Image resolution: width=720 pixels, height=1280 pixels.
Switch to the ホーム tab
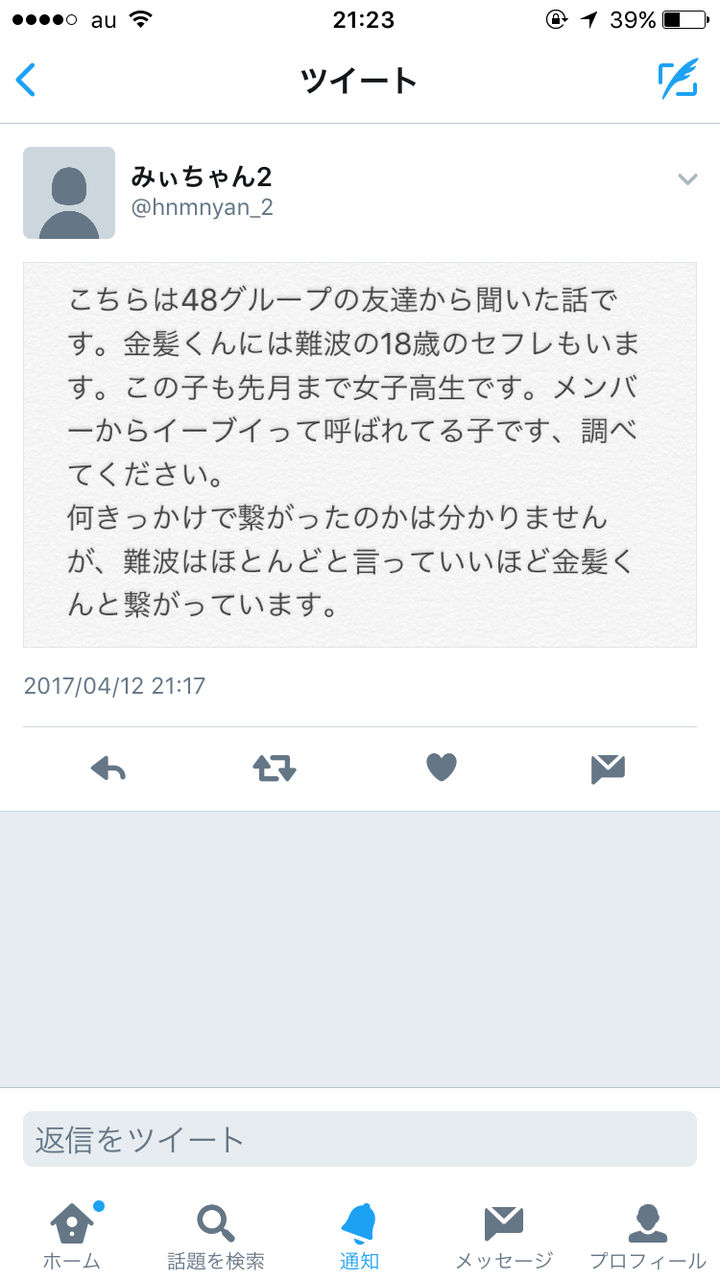pyautogui.click(x=72, y=1236)
